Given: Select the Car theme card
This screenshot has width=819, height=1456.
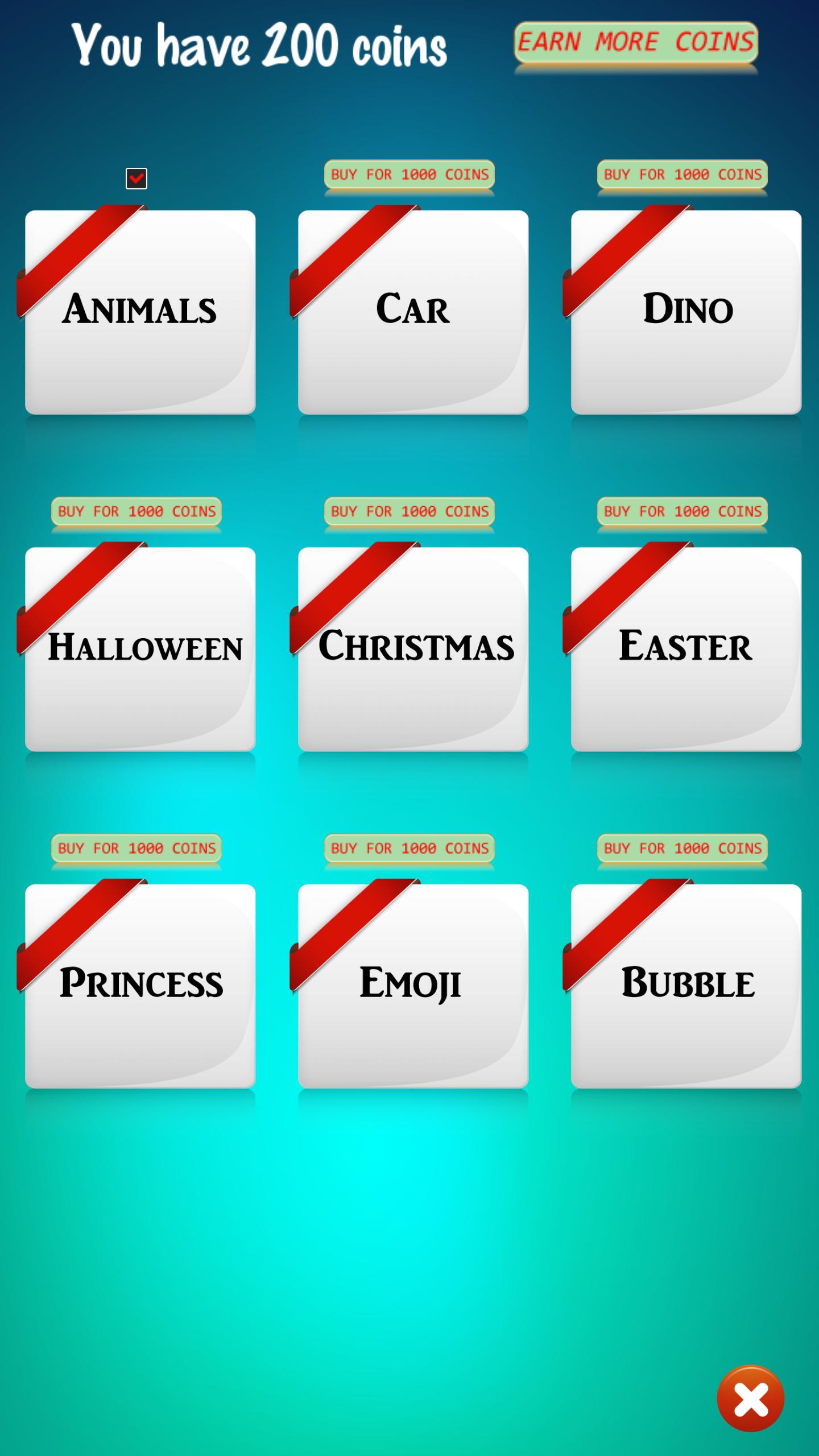Looking at the screenshot, I should 413,312.
